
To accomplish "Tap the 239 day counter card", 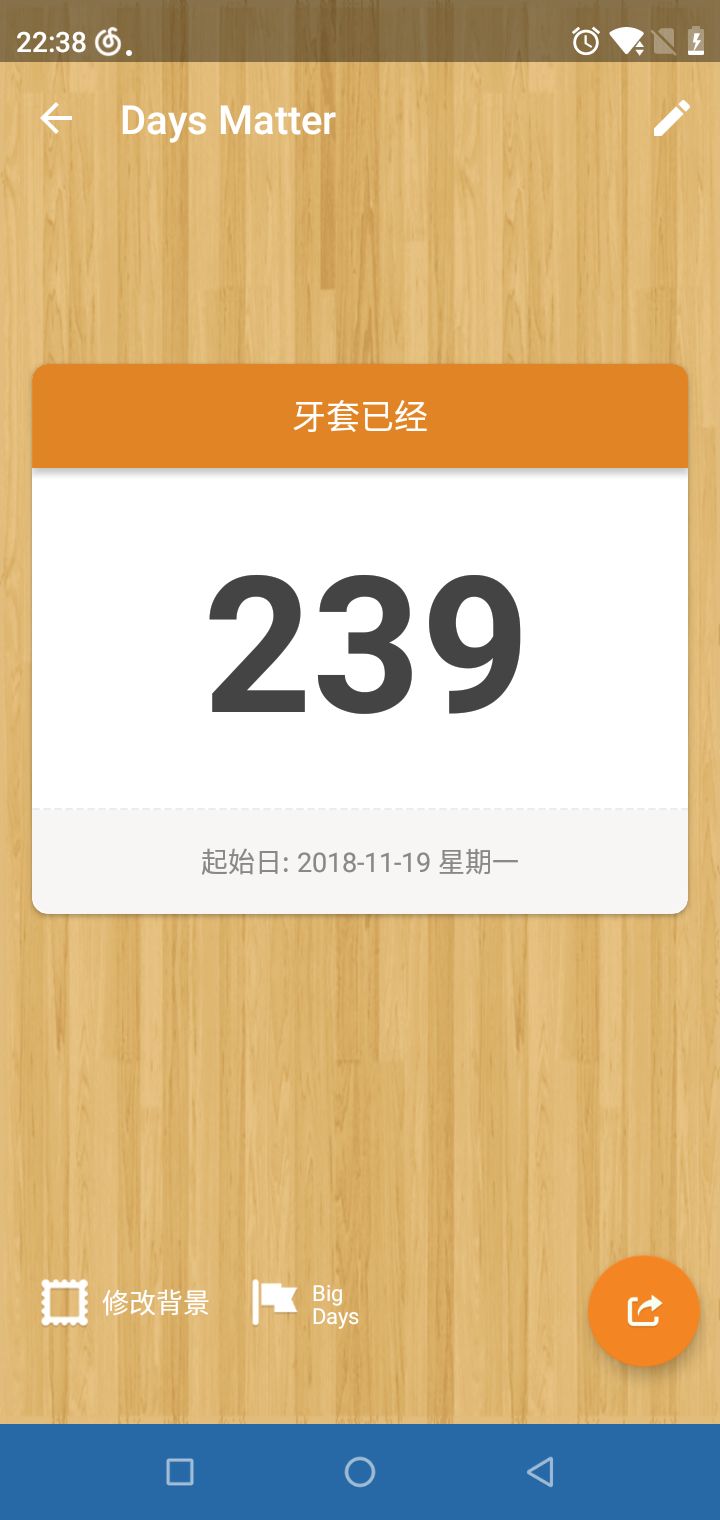I will click(360, 640).
